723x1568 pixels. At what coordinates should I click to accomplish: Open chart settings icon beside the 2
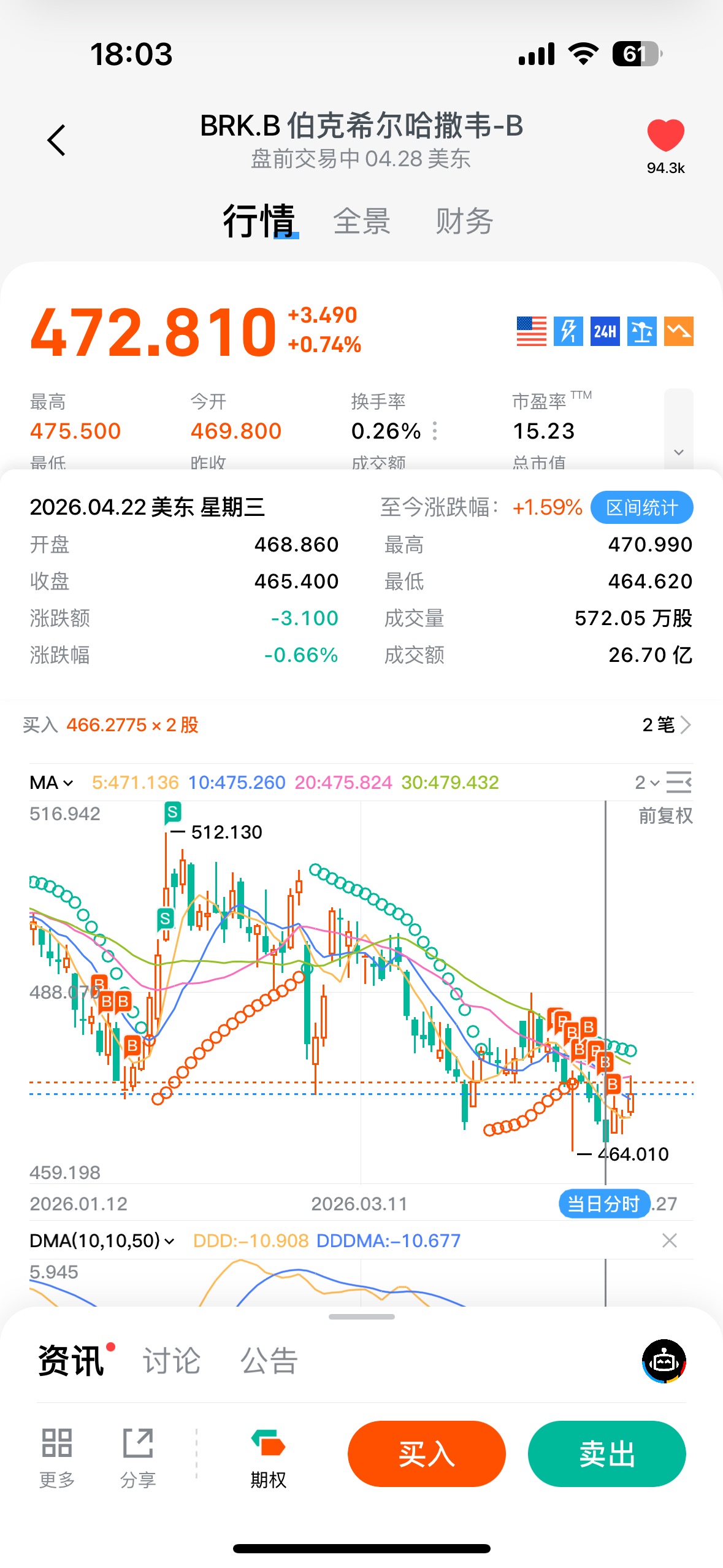click(678, 782)
